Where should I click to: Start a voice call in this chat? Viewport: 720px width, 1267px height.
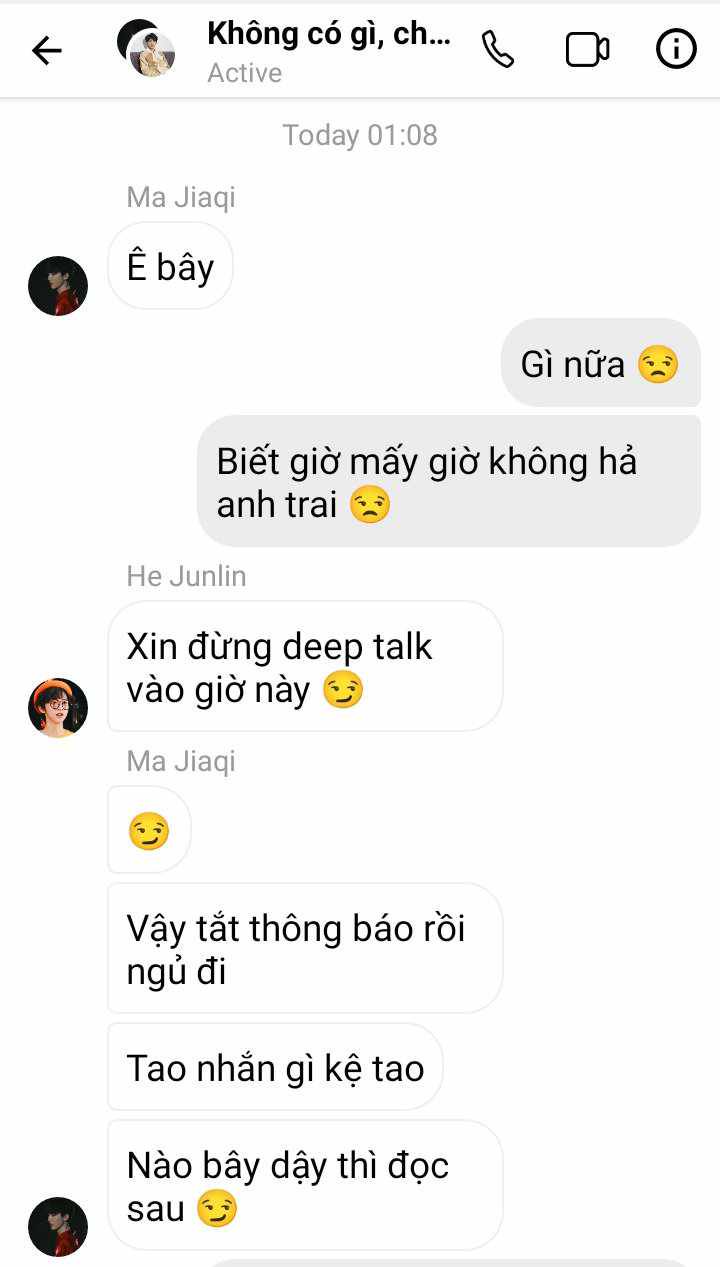point(498,49)
